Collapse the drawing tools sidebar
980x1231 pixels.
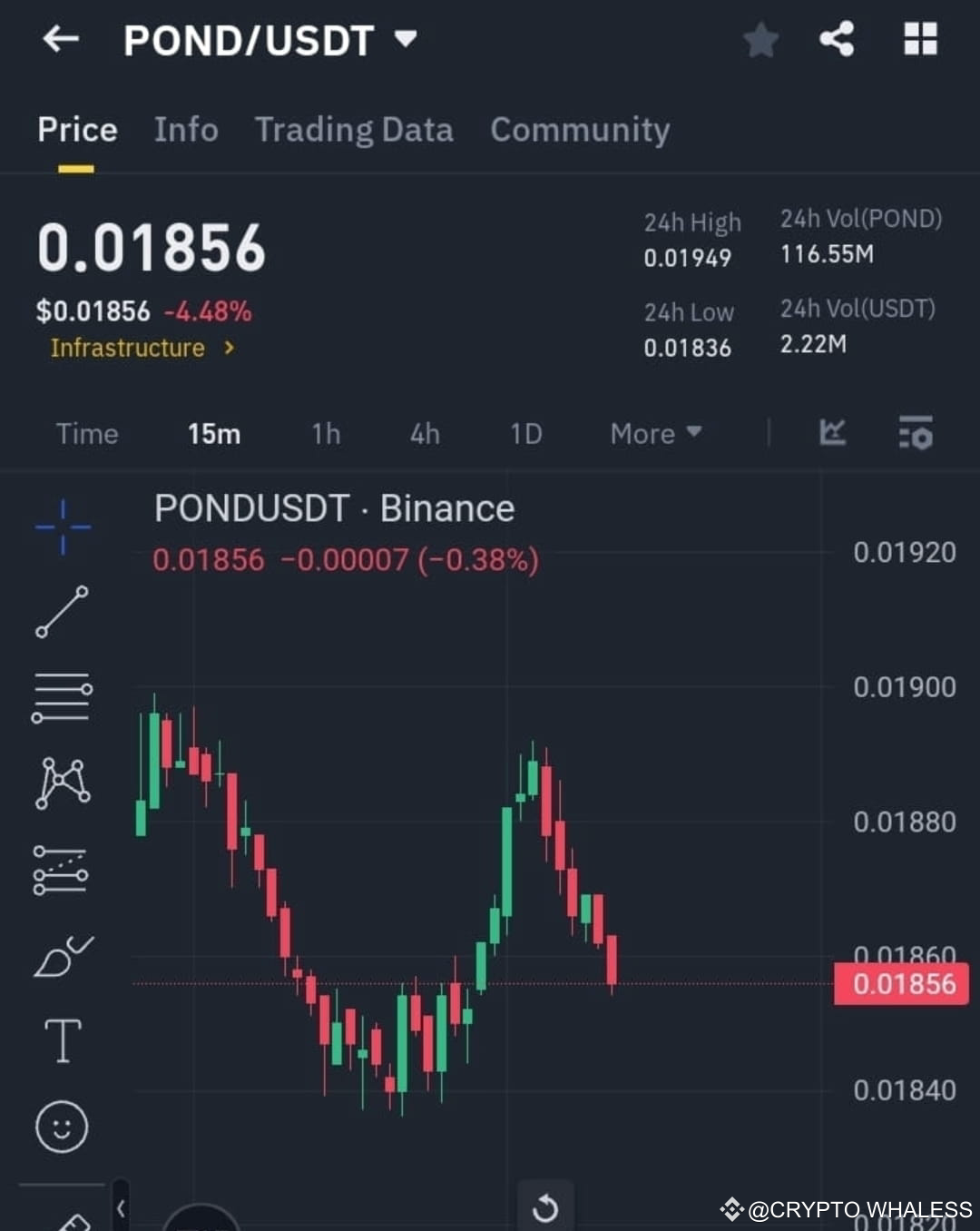(121, 1207)
